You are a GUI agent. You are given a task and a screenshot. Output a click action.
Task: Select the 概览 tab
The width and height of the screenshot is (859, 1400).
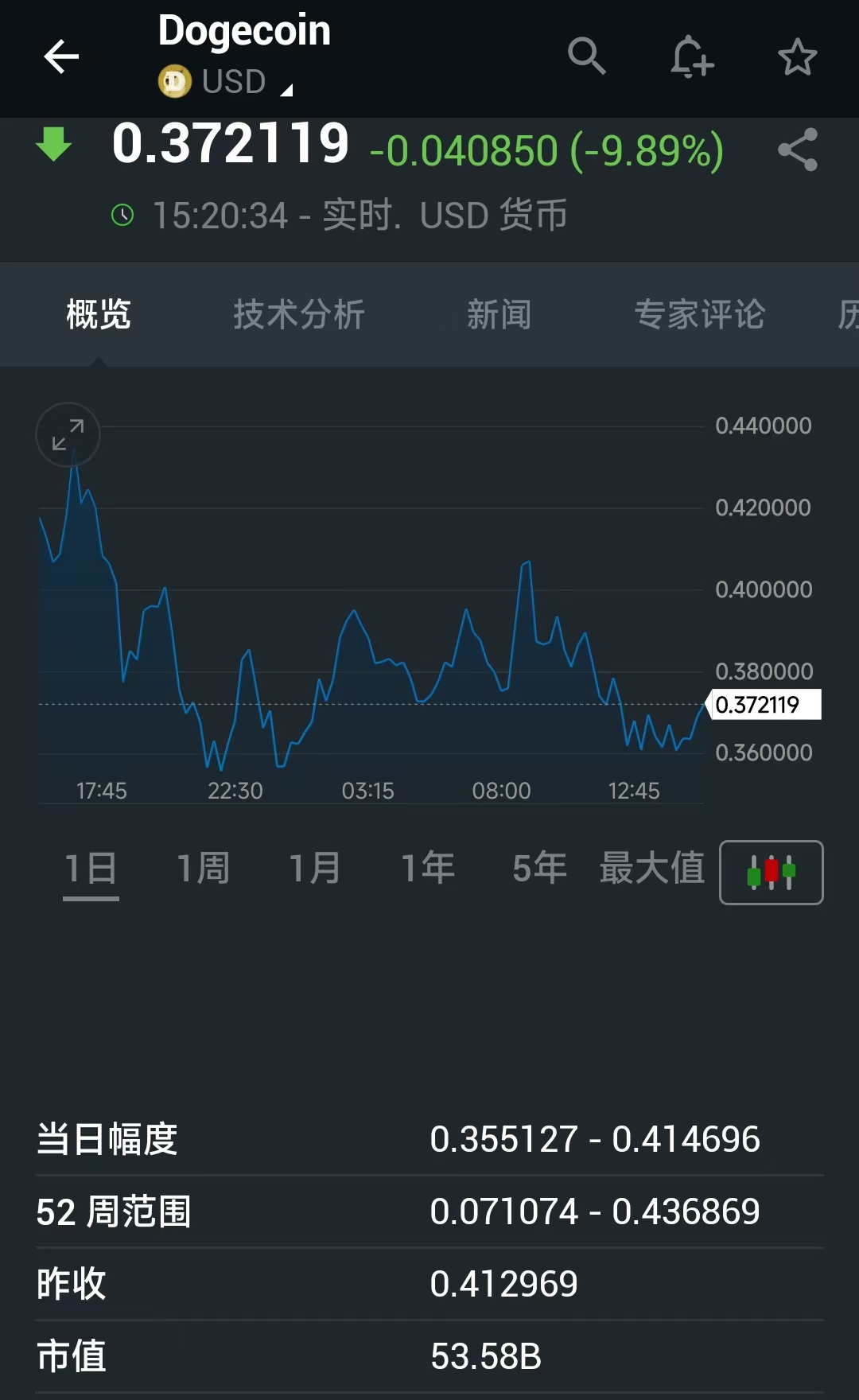99,314
